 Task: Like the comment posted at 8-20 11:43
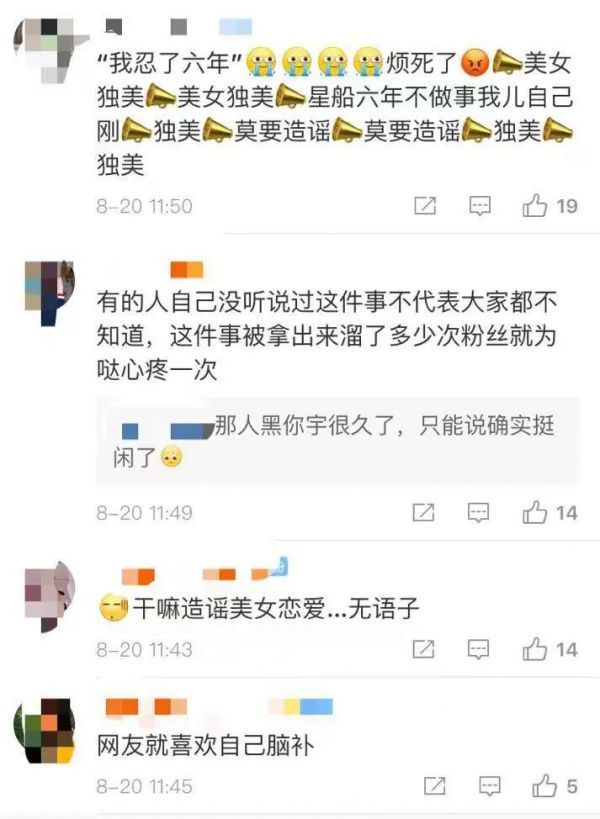pyautogui.click(x=536, y=649)
